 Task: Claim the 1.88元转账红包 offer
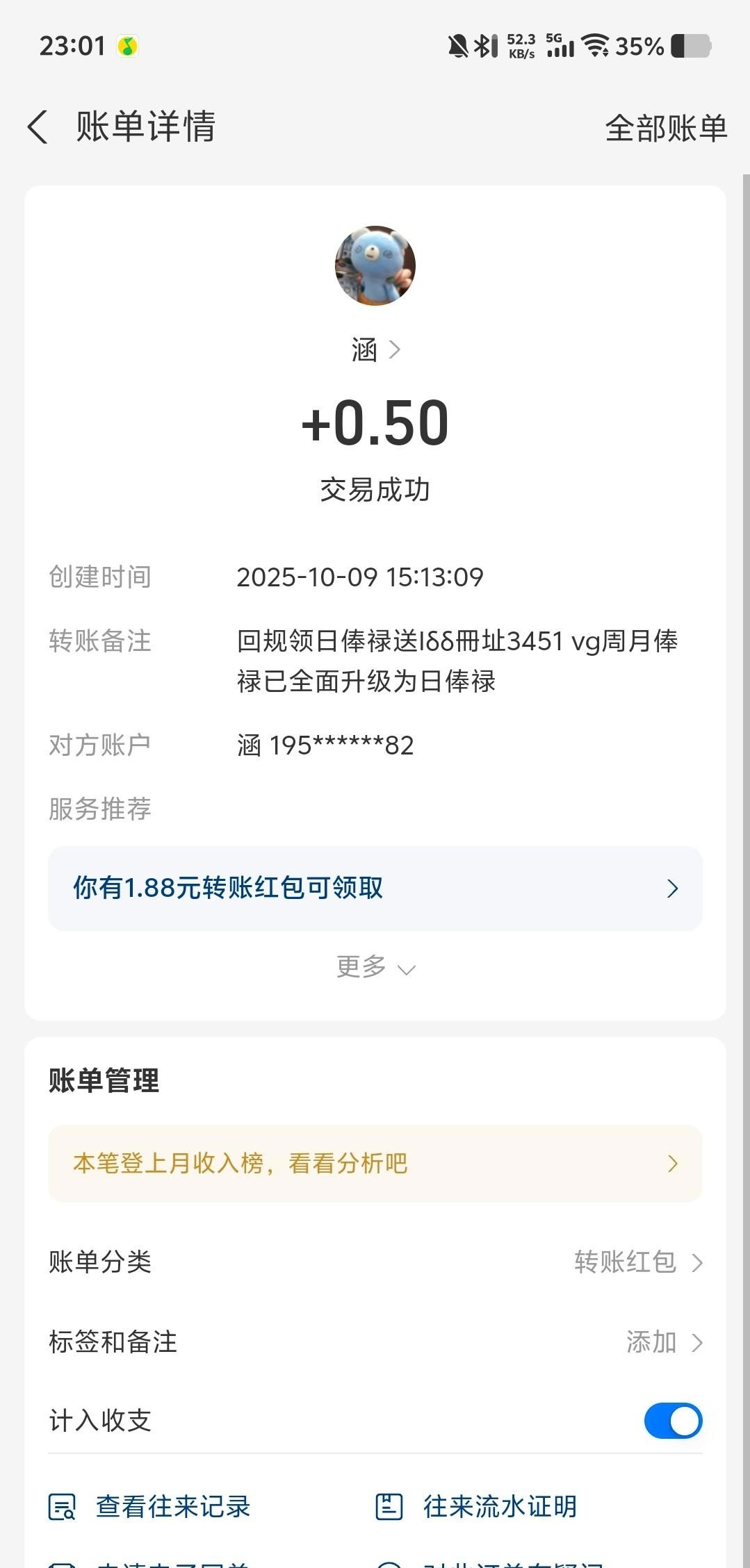coord(375,888)
